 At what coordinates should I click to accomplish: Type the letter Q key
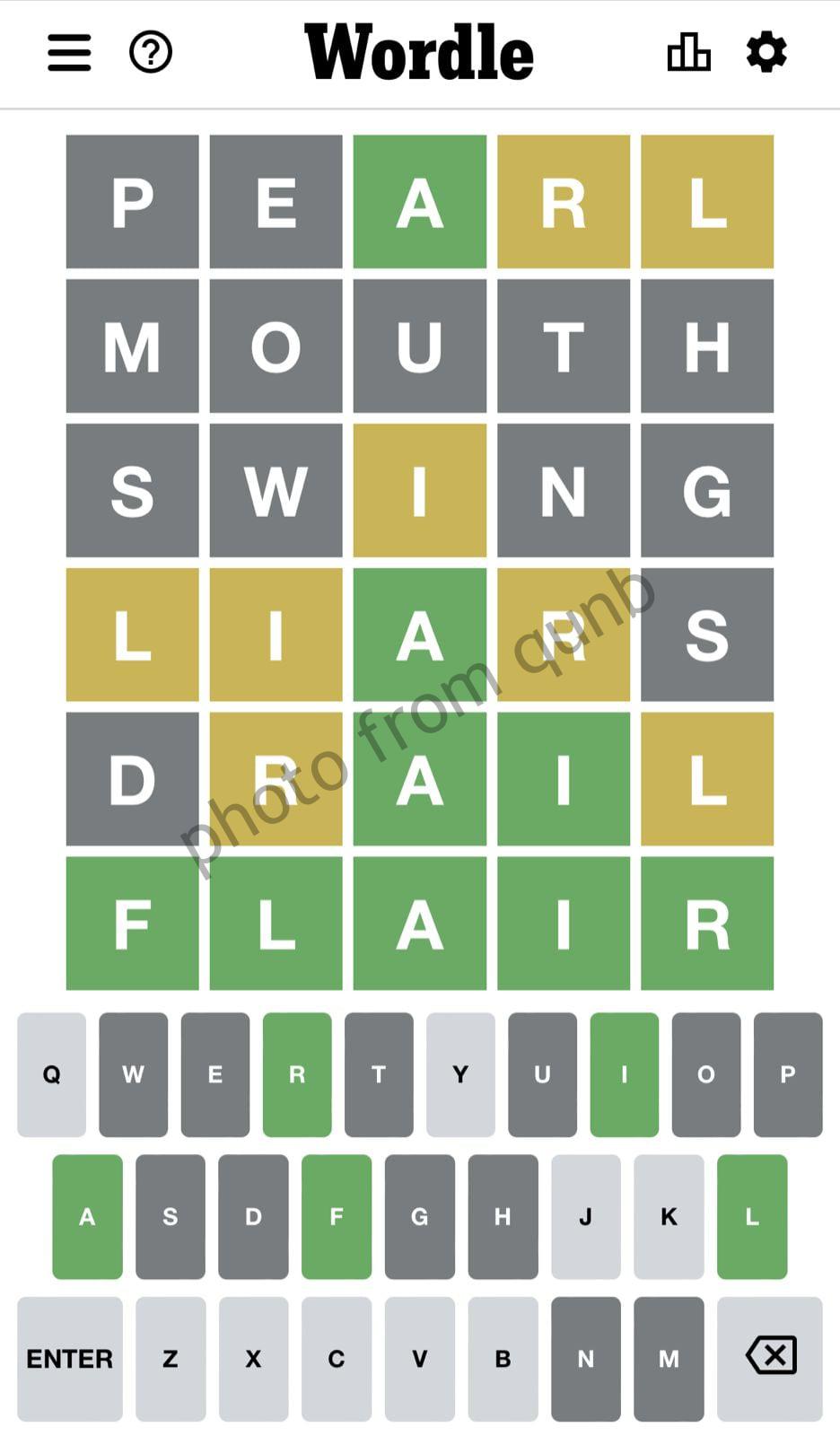point(52,1074)
